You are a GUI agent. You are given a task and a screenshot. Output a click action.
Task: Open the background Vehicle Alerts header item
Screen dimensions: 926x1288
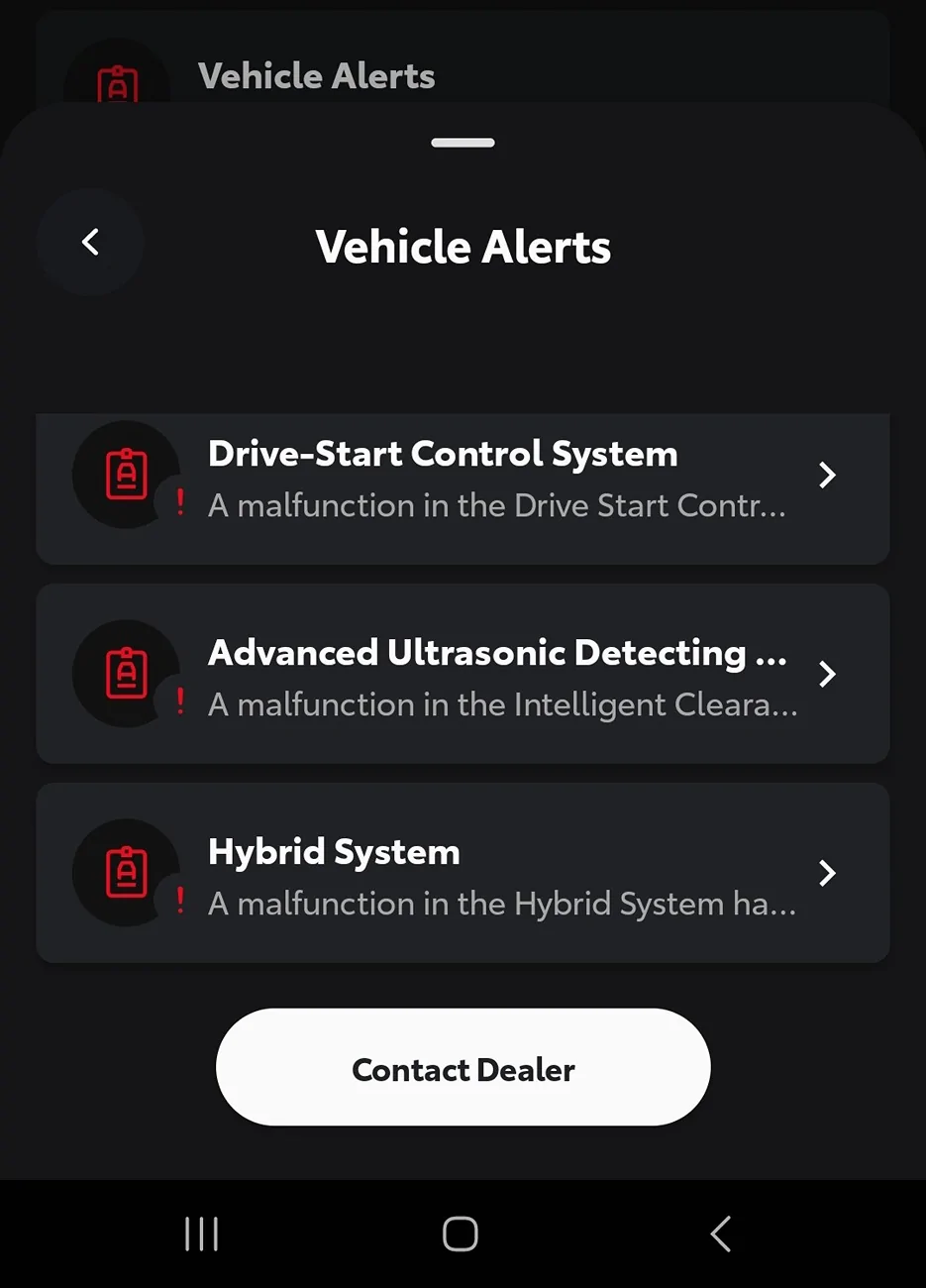(x=317, y=75)
